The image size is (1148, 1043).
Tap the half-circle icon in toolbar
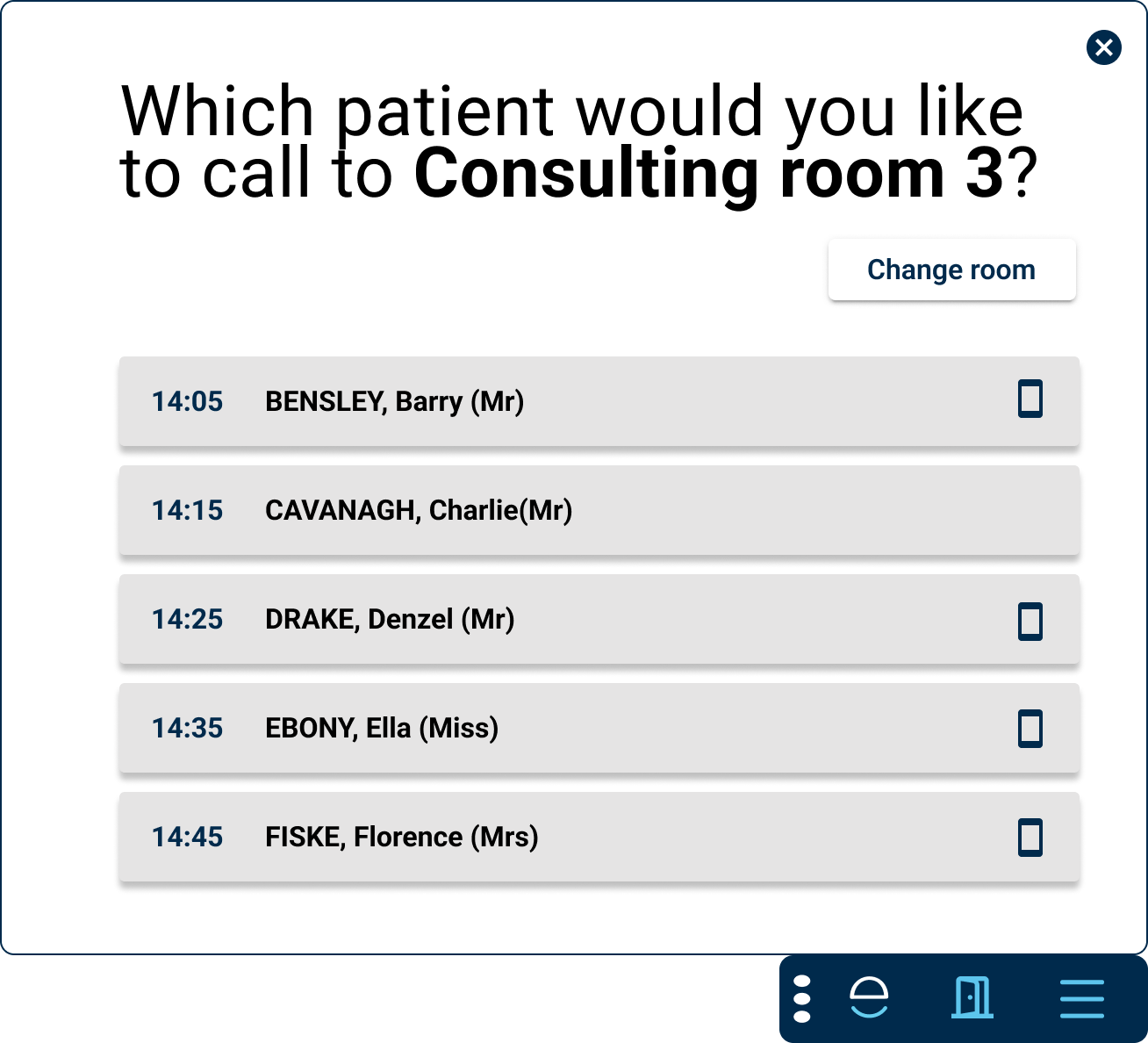(869, 998)
